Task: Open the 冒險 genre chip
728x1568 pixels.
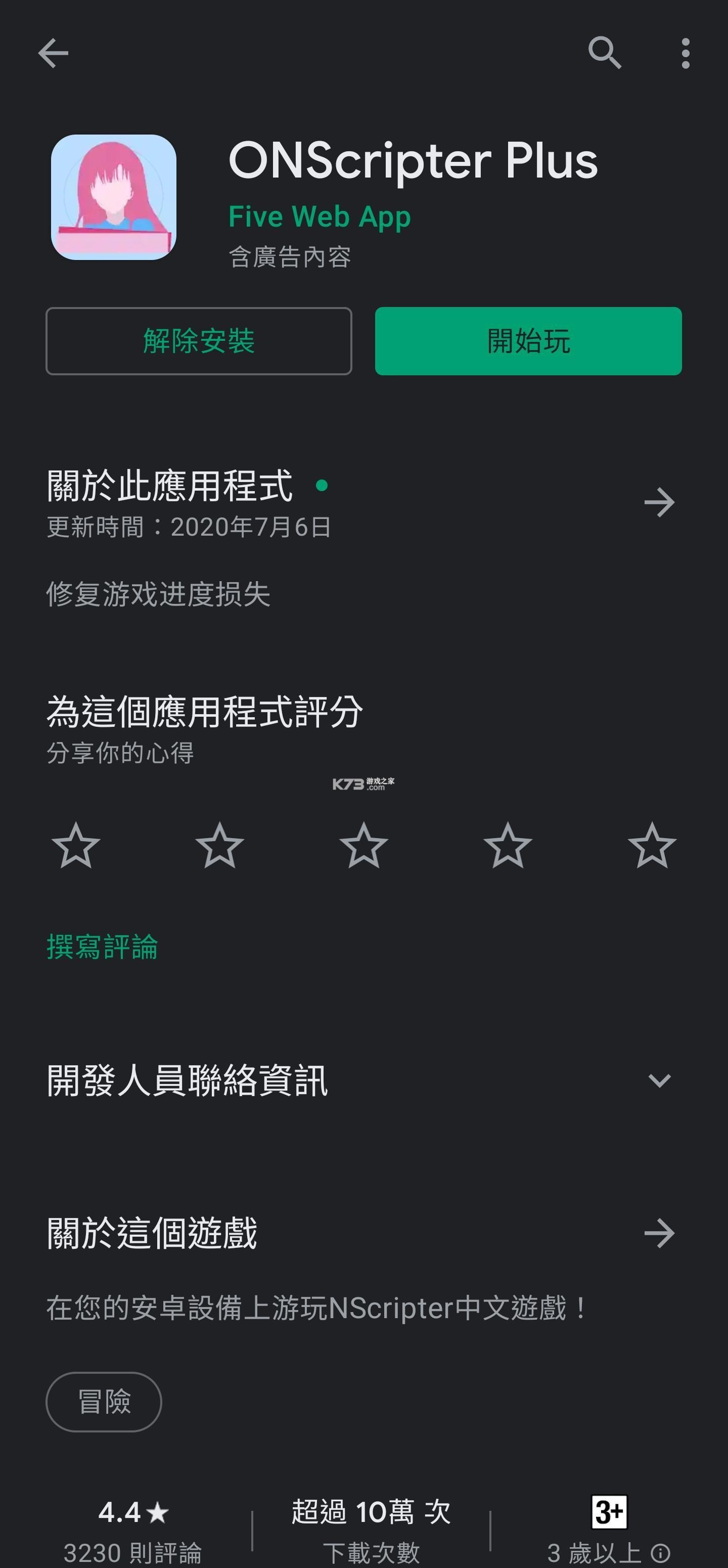Action: coord(104,1401)
